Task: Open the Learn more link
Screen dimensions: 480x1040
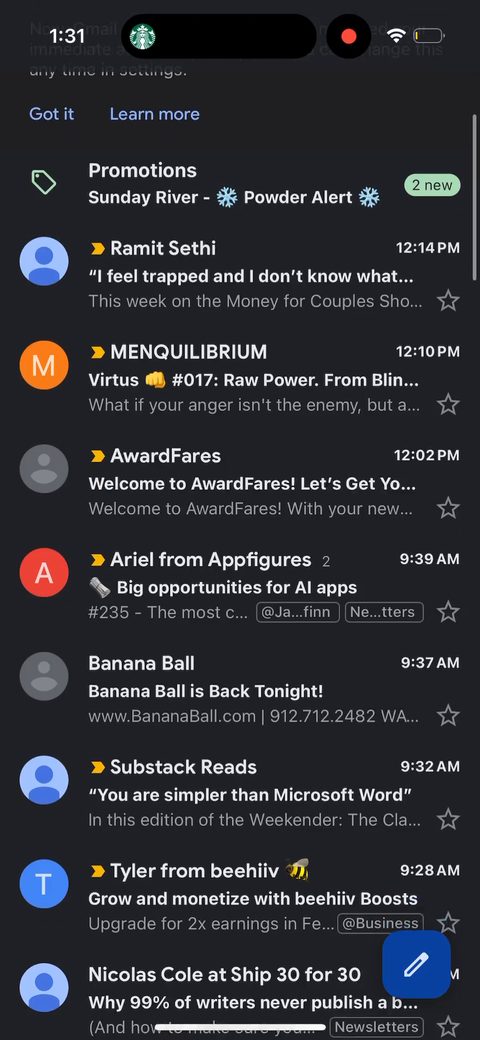Action: click(x=154, y=114)
